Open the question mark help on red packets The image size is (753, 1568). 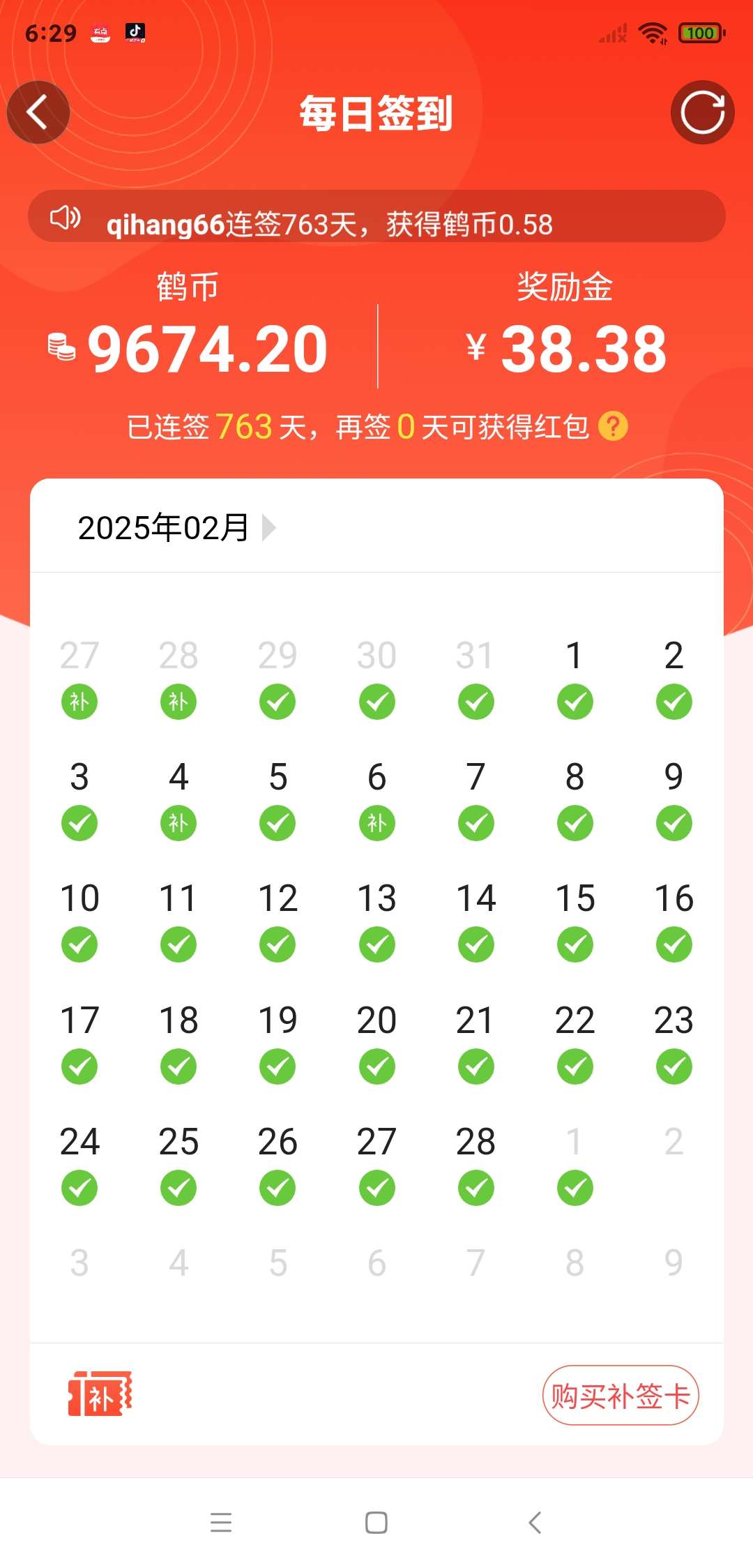coord(613,426)
